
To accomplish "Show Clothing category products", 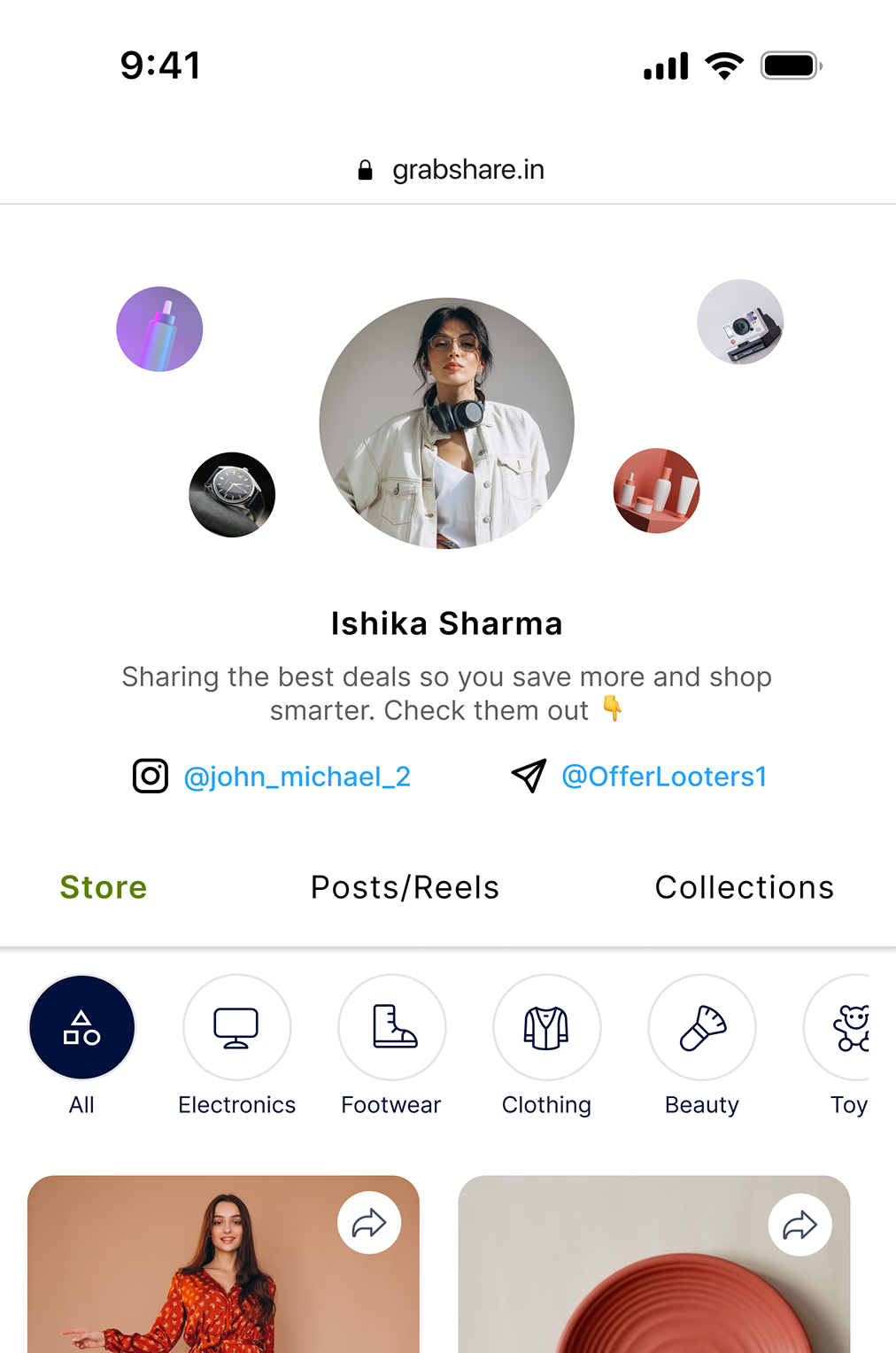I will [547, 1027].
